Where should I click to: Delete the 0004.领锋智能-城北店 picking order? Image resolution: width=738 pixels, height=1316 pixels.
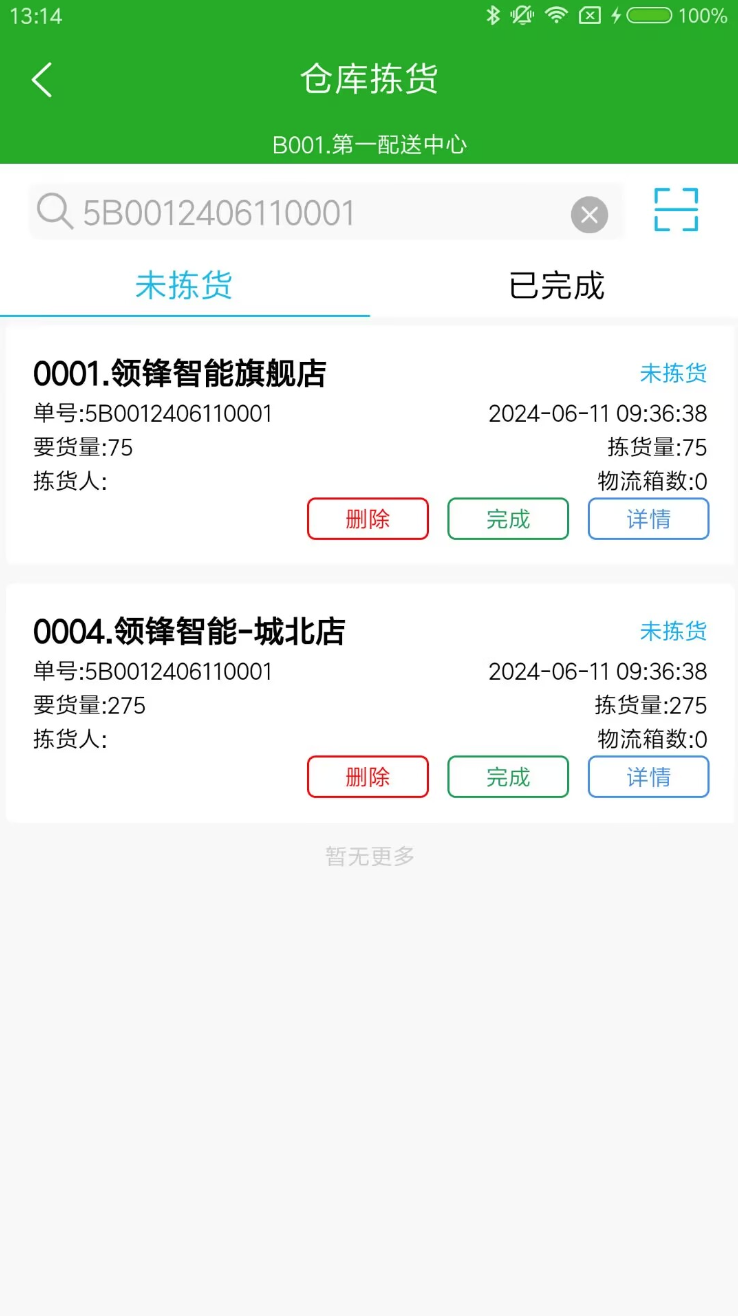[x=368, y=777]
